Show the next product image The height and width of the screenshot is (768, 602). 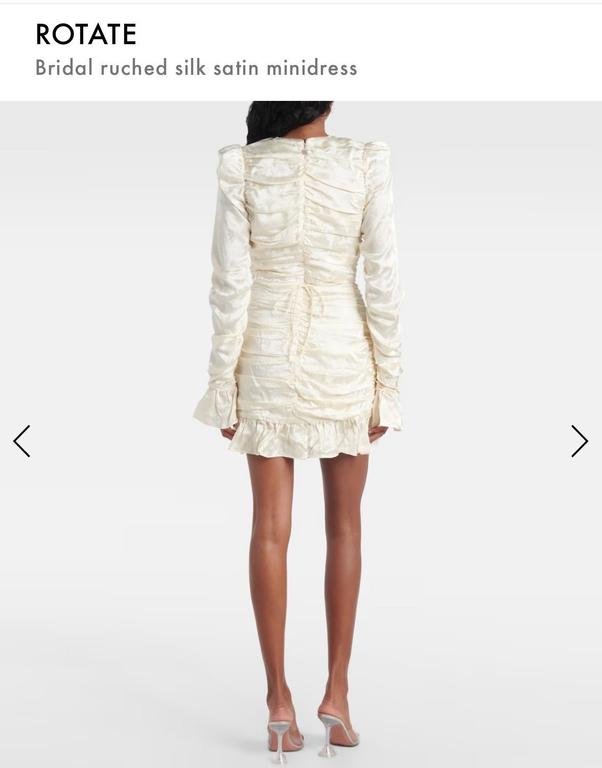pyautogui.click(x=579, y=441)
